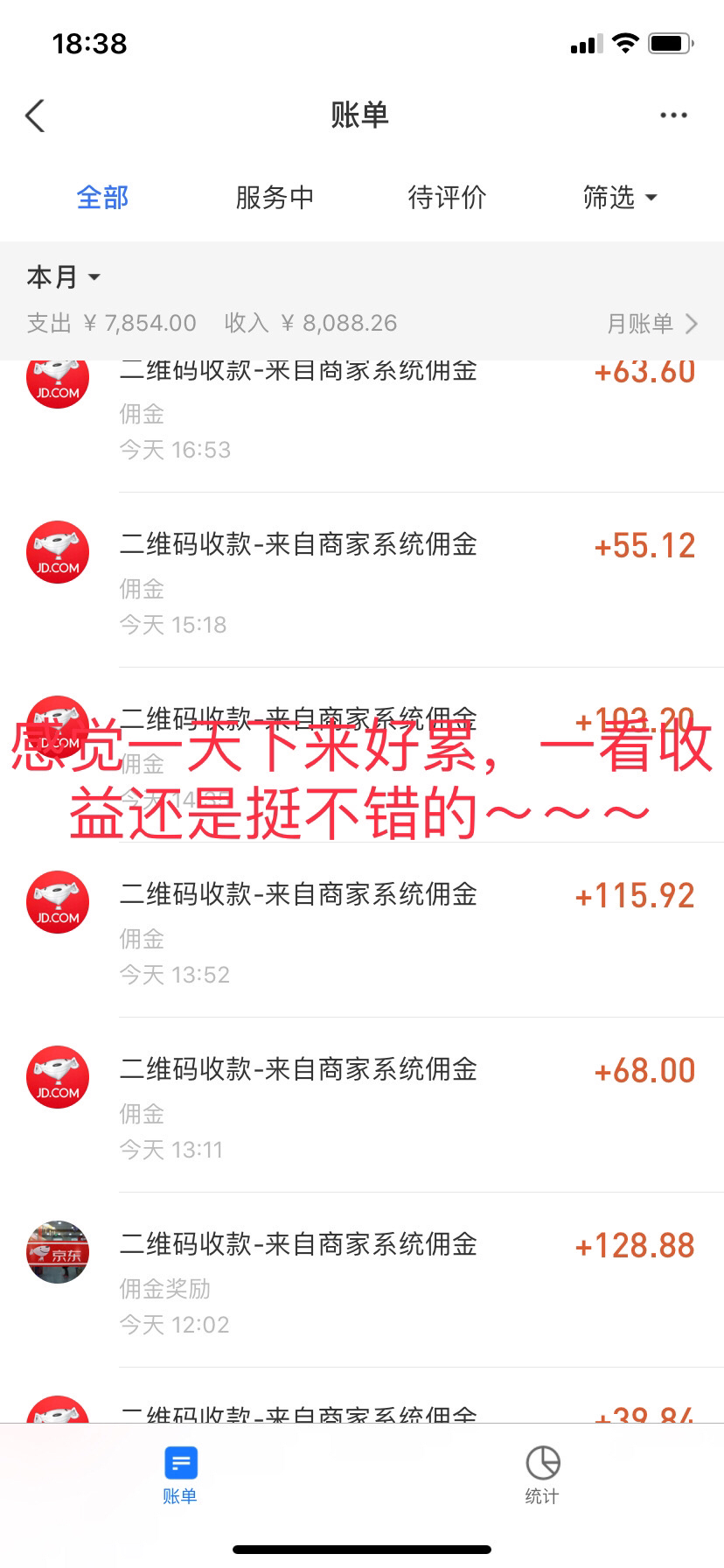Viewport: 724px width, 1568px height.
Task: Switch to the 统计 bottom tab
Action: pos(542,1475)
